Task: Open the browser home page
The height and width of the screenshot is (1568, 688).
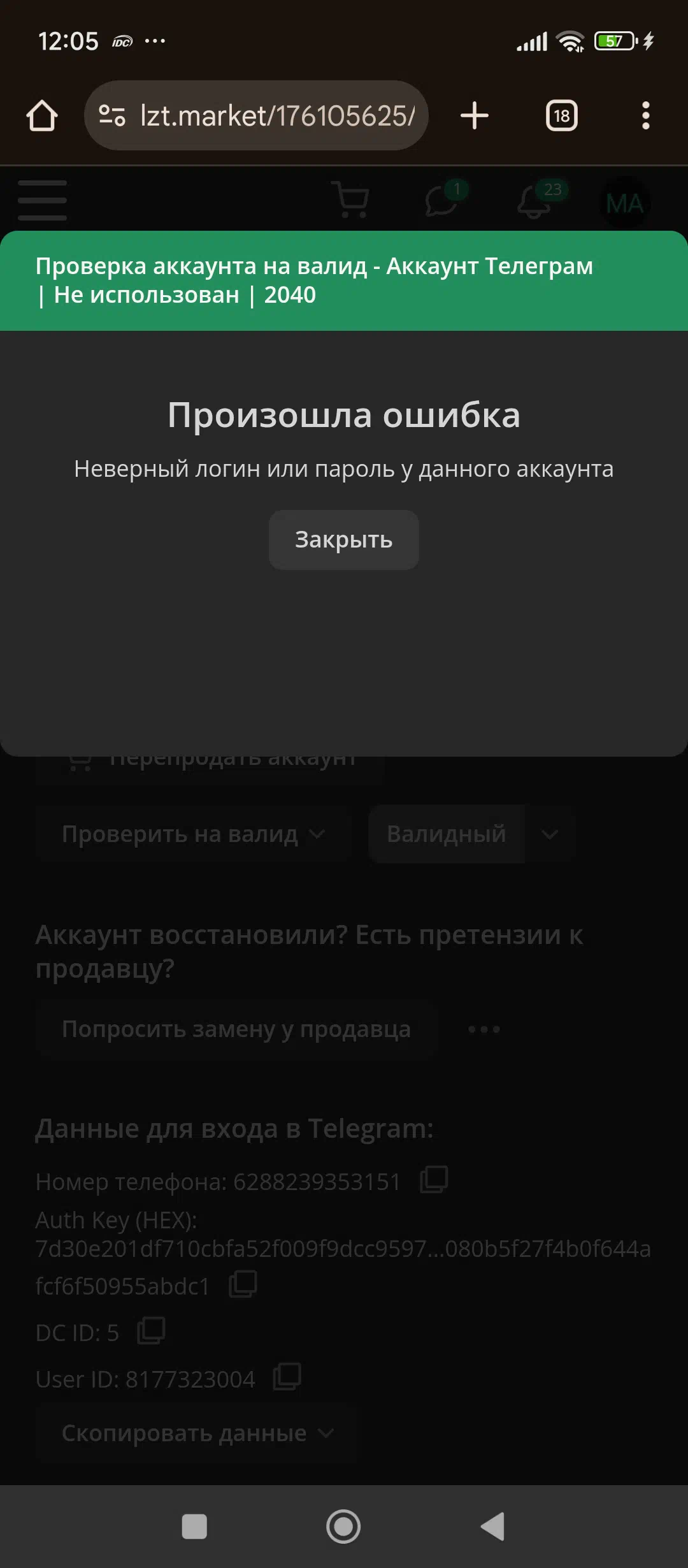Action: point(42,115)
